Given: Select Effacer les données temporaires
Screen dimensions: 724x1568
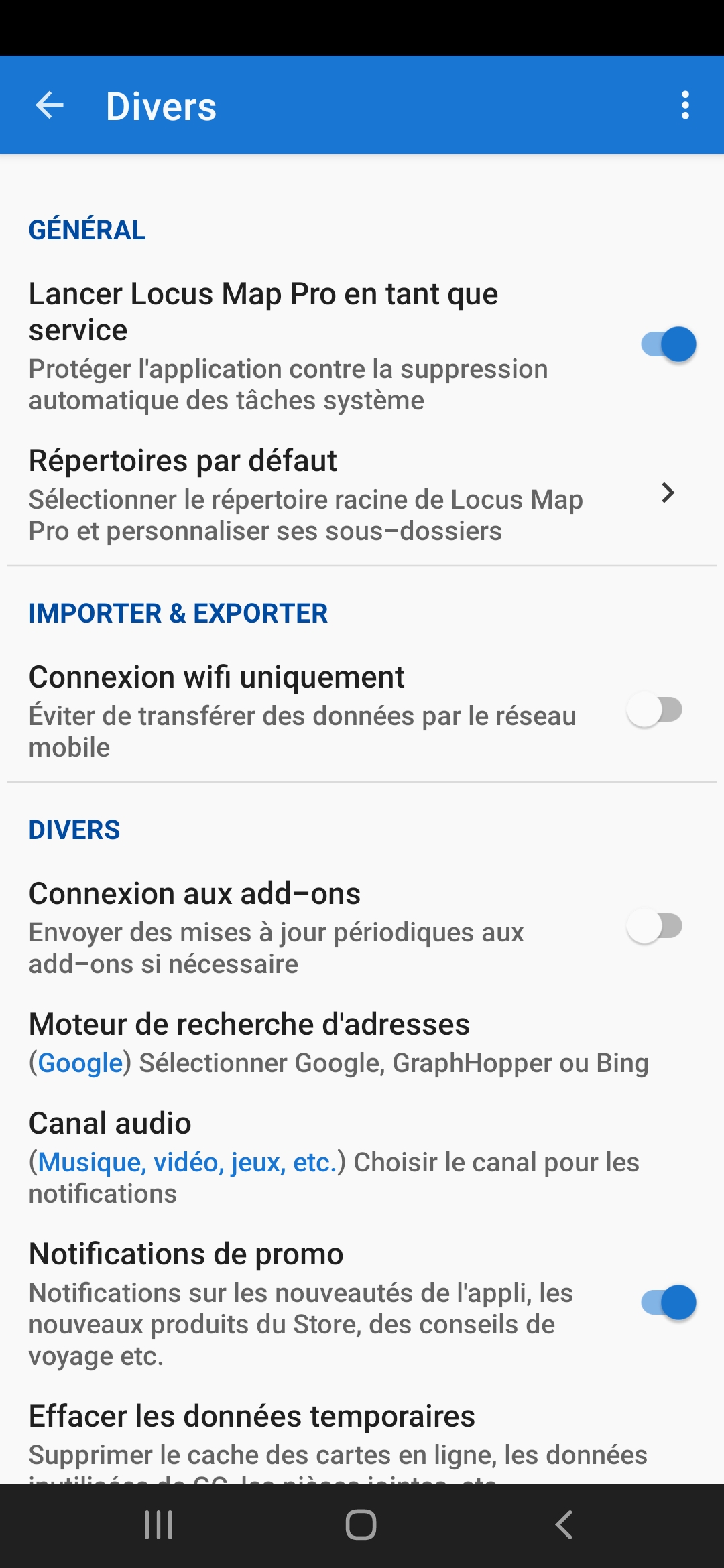Looking at the screenshot, I should (335, 1434).
